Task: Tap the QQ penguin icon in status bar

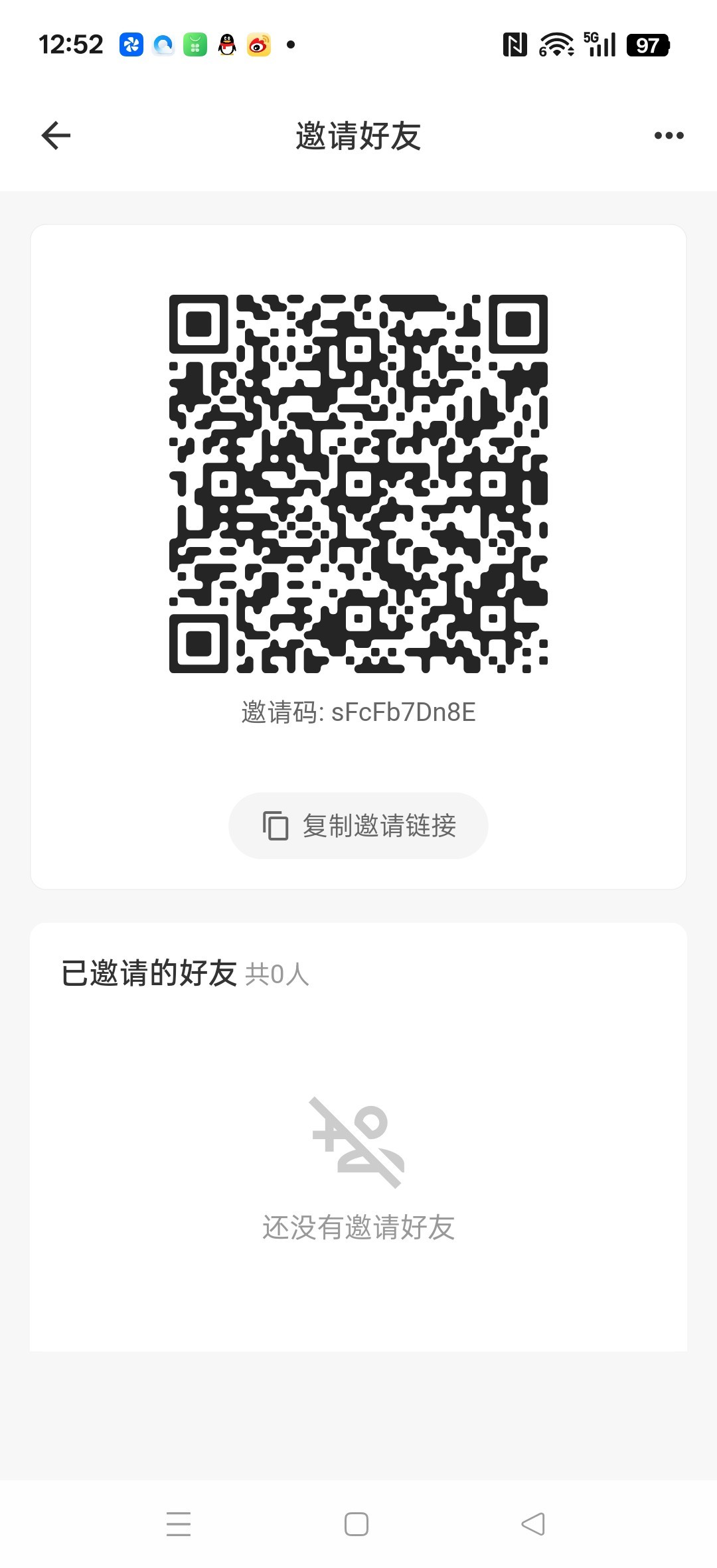Action: [227, 44]
